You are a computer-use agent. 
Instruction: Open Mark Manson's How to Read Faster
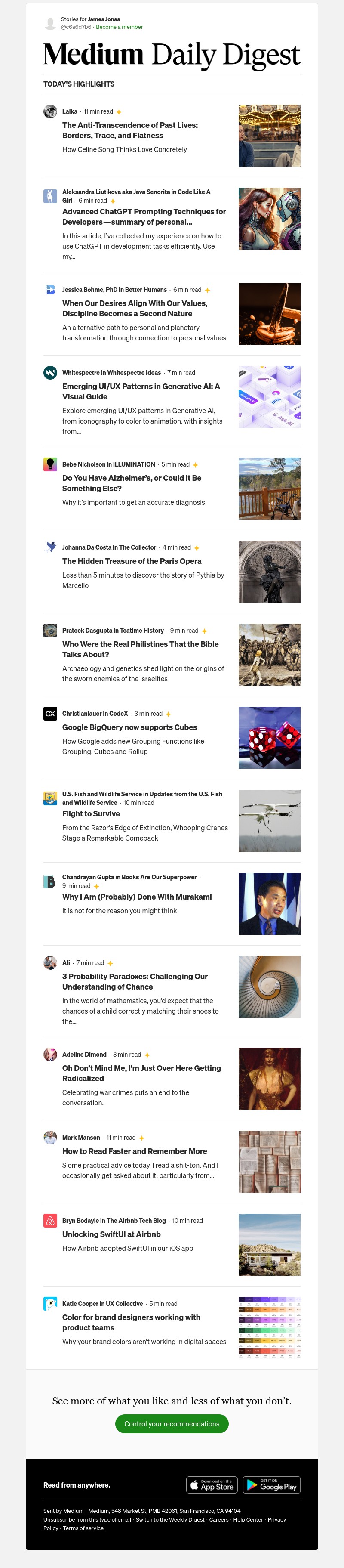[x=134, y=1151]
